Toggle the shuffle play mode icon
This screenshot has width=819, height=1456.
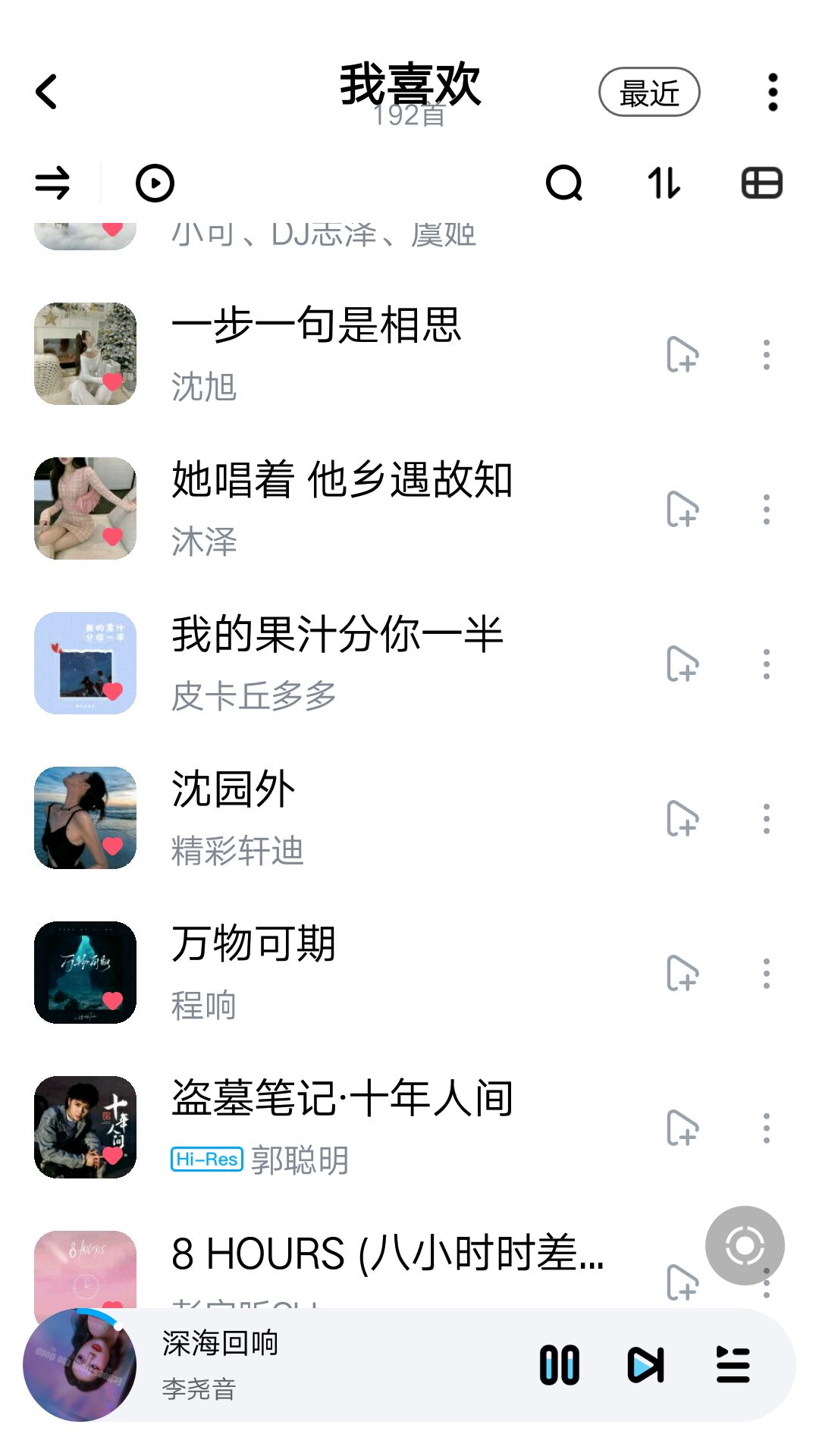pyautogui.click(x=52, y=184)
